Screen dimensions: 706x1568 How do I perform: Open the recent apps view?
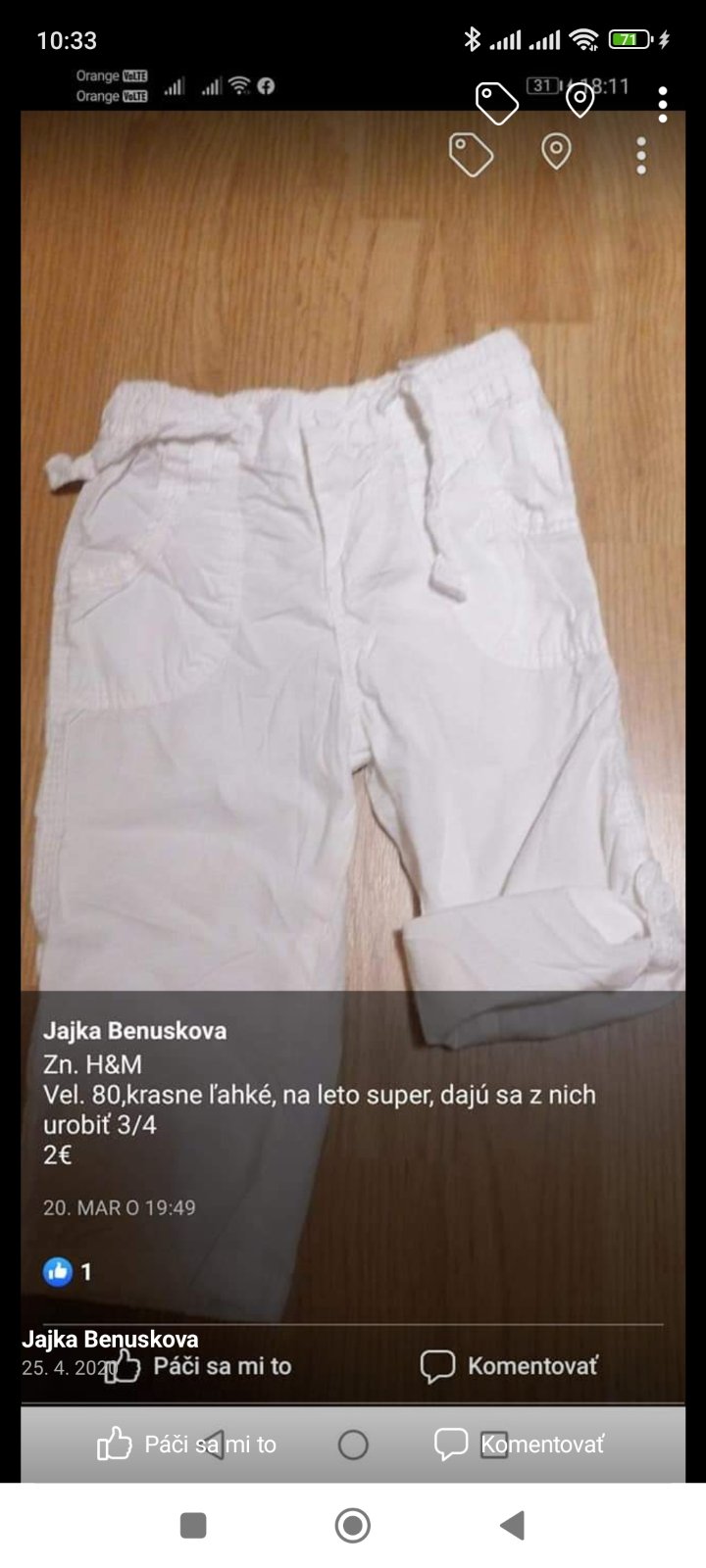[x=193, y=1525]
